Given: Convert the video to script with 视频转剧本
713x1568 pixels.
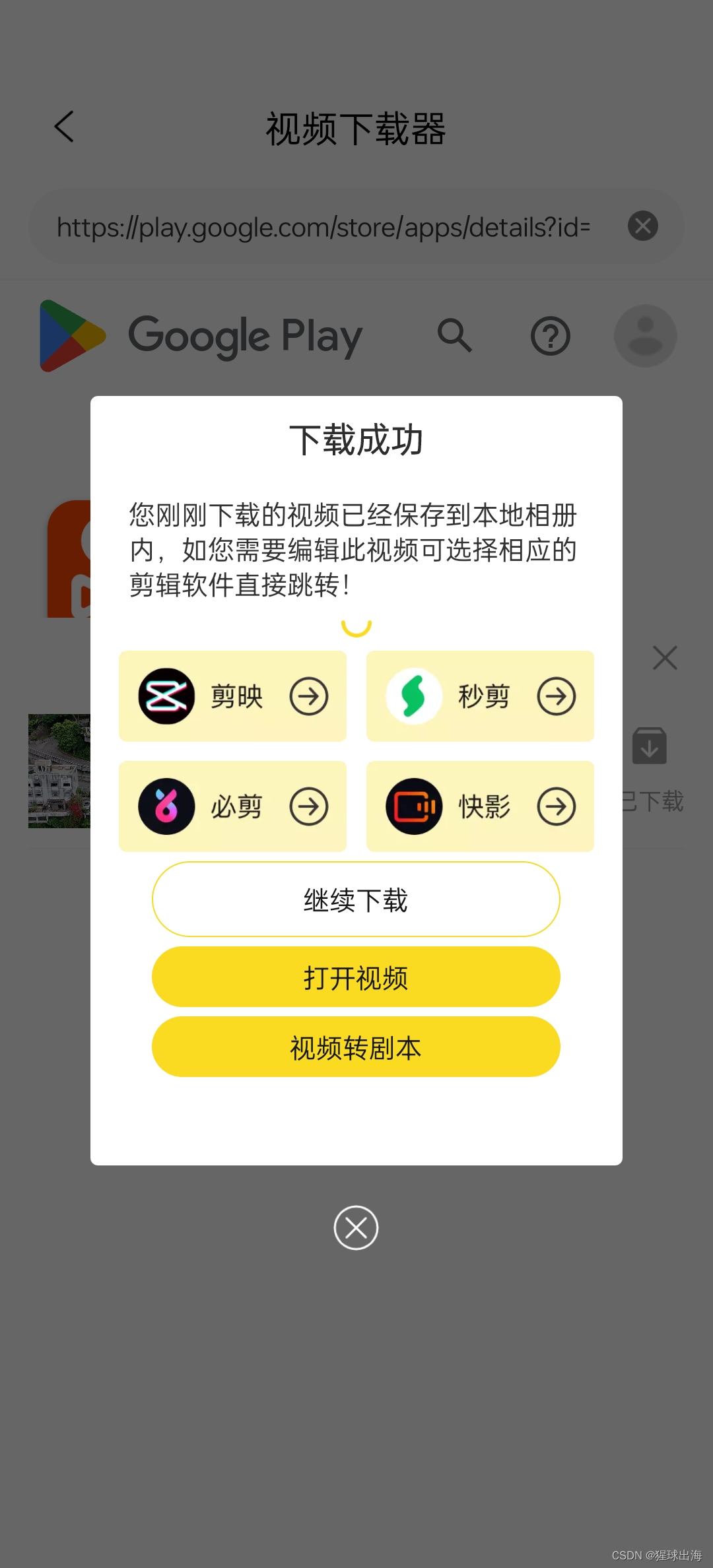Looking at the screenshot, I should [x=356, y=1047].
